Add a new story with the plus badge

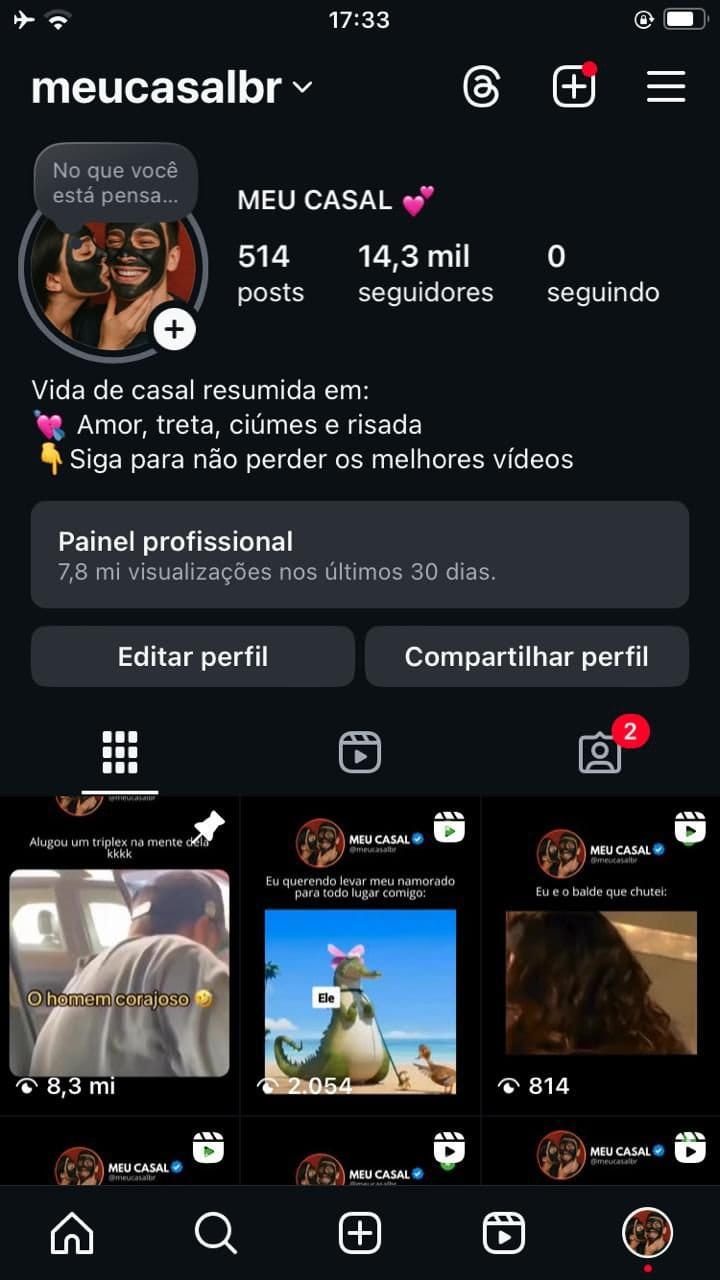pyautogui.click(x=175, y=329)
